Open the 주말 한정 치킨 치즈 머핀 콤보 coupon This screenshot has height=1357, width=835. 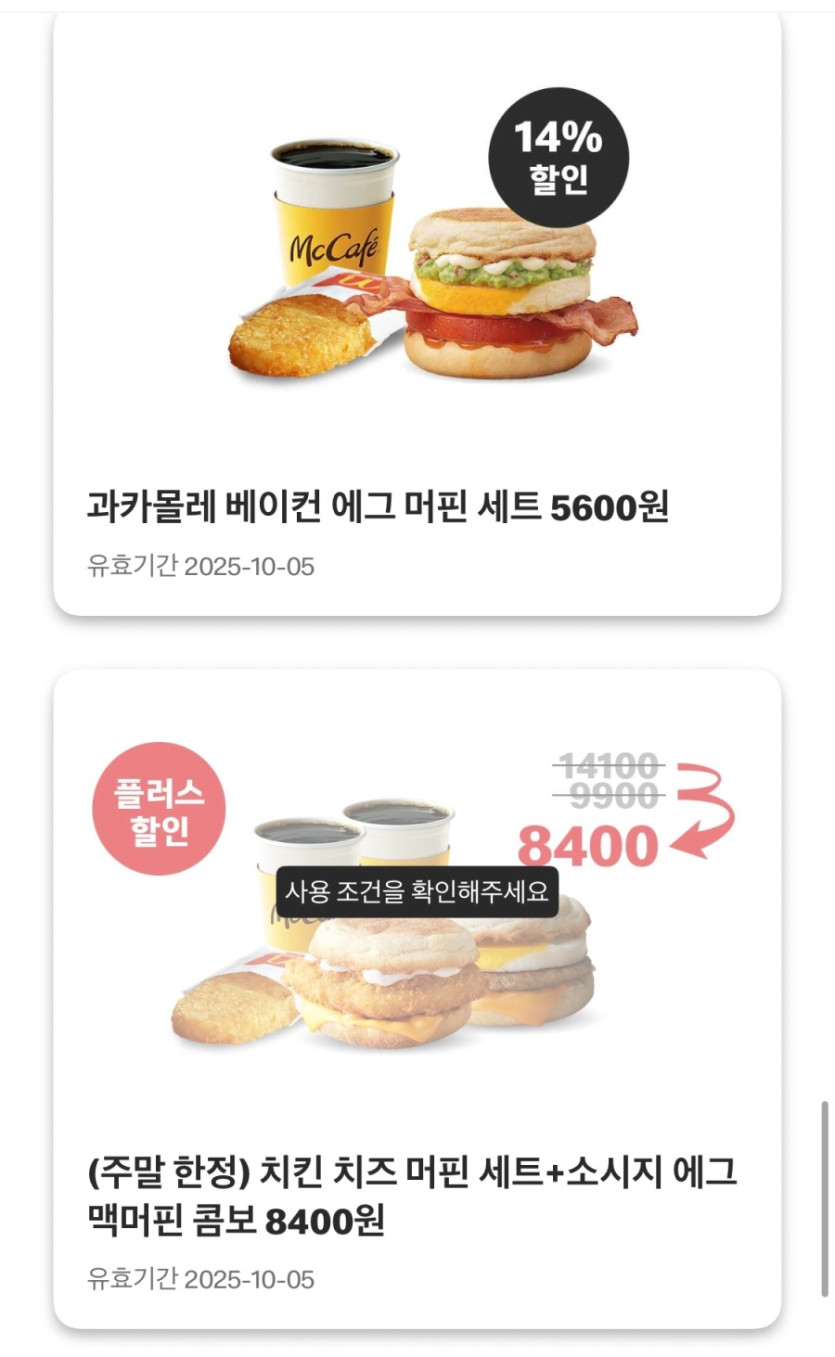[x=417, y=1000]
